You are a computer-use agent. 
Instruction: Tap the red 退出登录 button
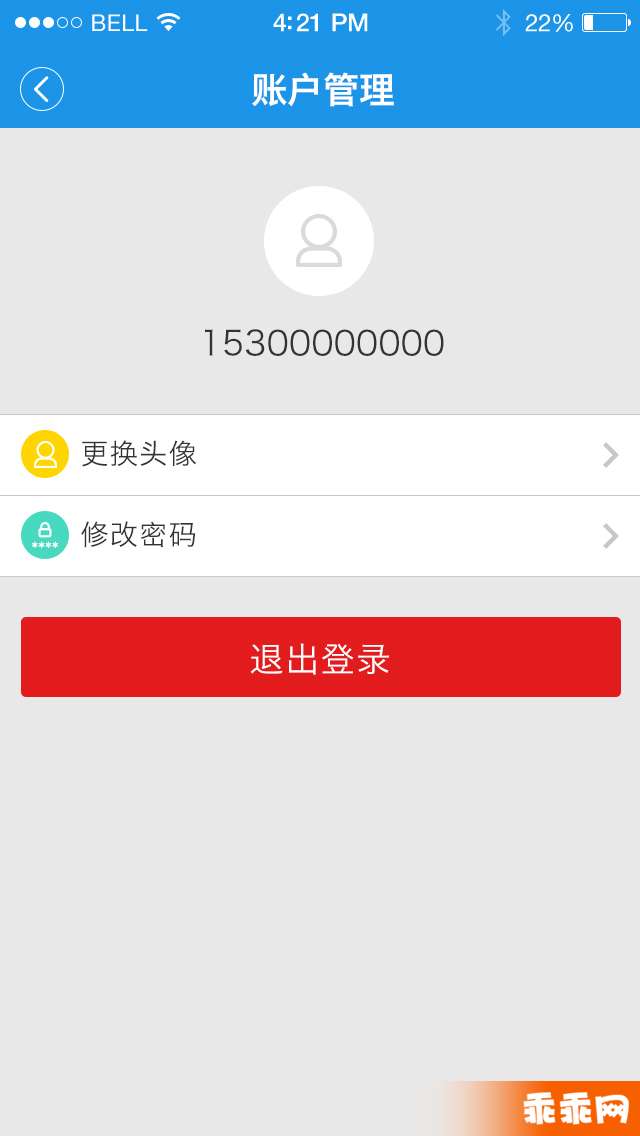(x=320, y=657)
